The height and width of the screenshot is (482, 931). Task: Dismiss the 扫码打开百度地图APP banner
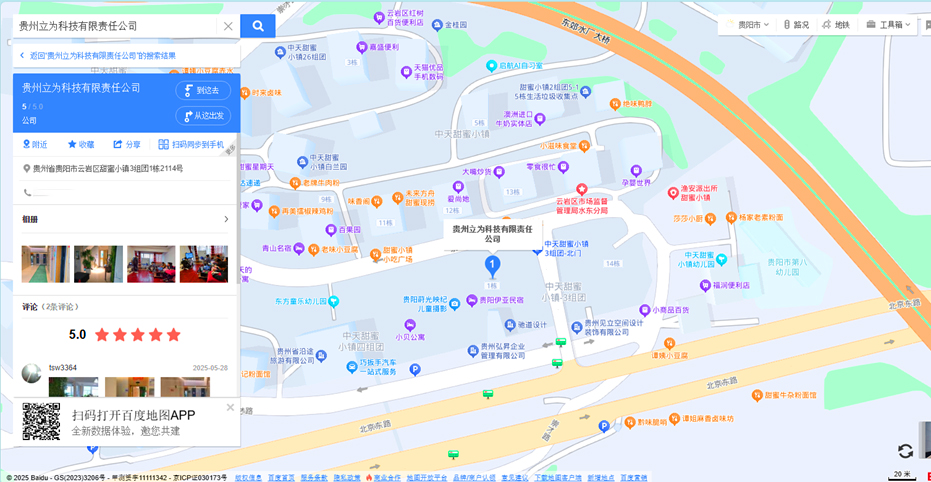coord(230,407)
